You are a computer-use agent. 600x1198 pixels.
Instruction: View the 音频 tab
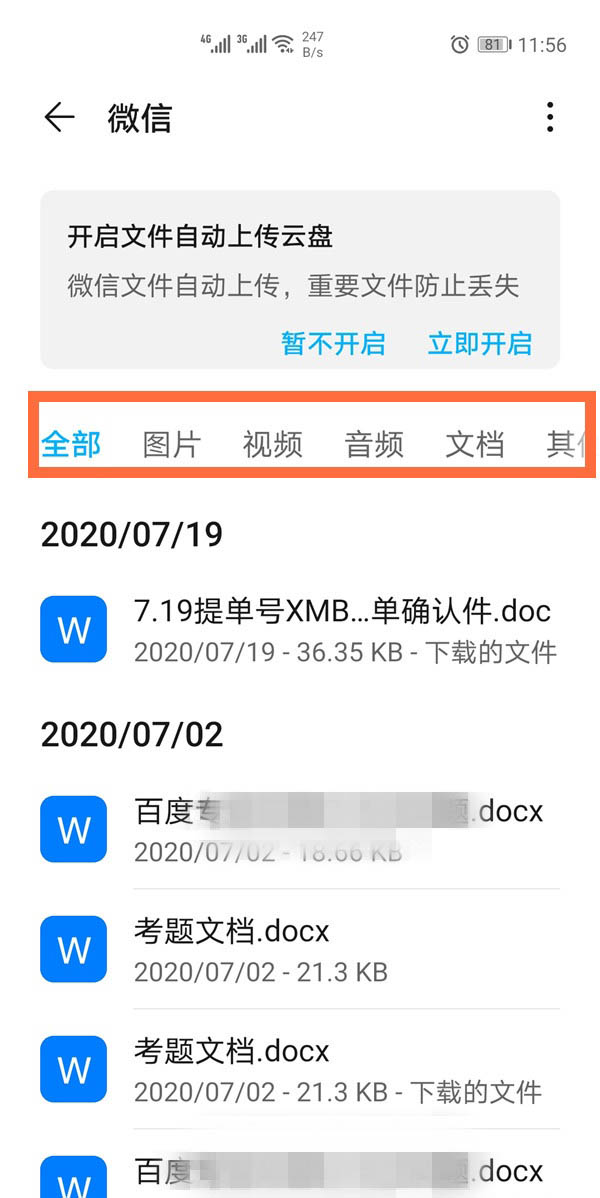pyautogui.click(x=374, y=444)
